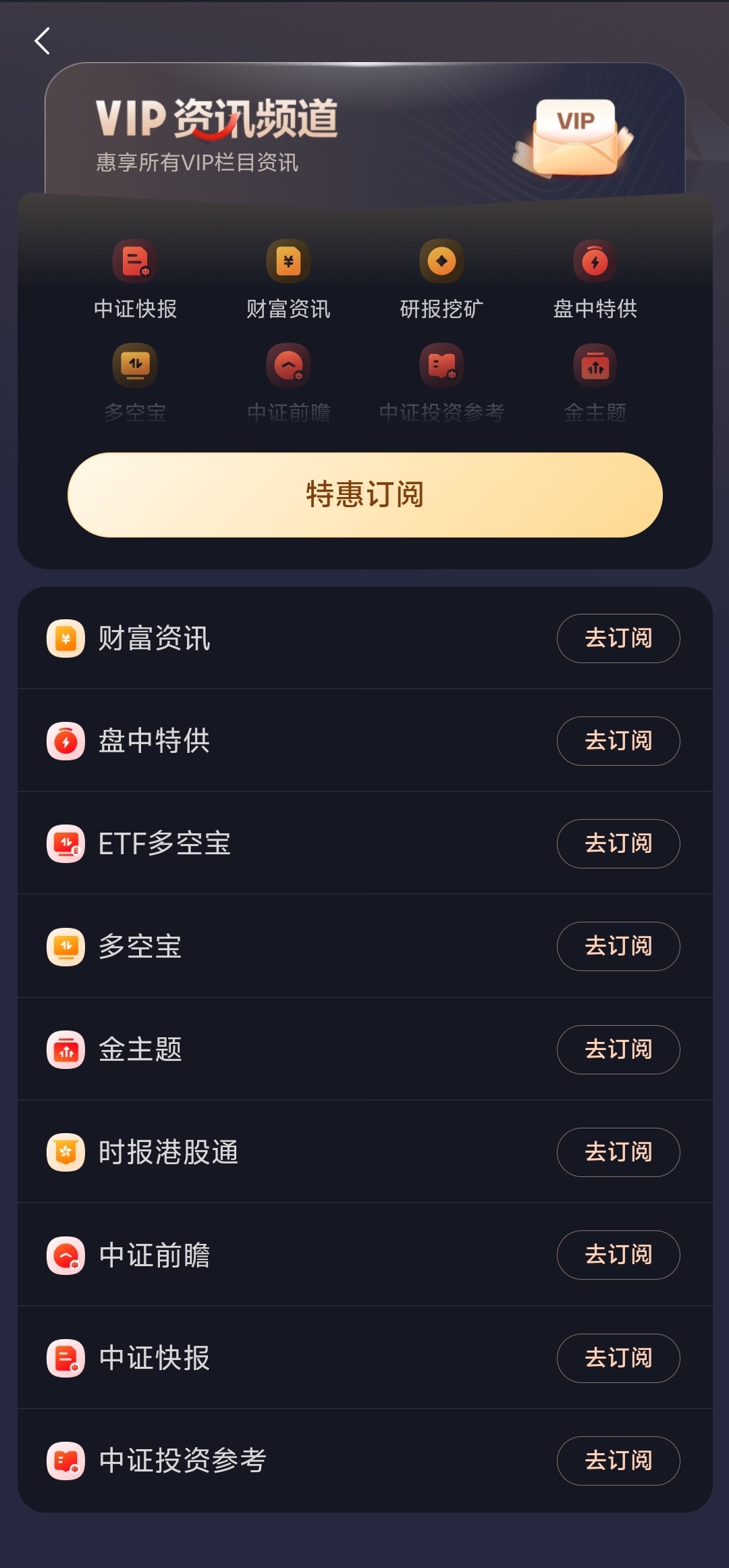Hit 去订阅 in the 中证投资参考 list row

618,1461
